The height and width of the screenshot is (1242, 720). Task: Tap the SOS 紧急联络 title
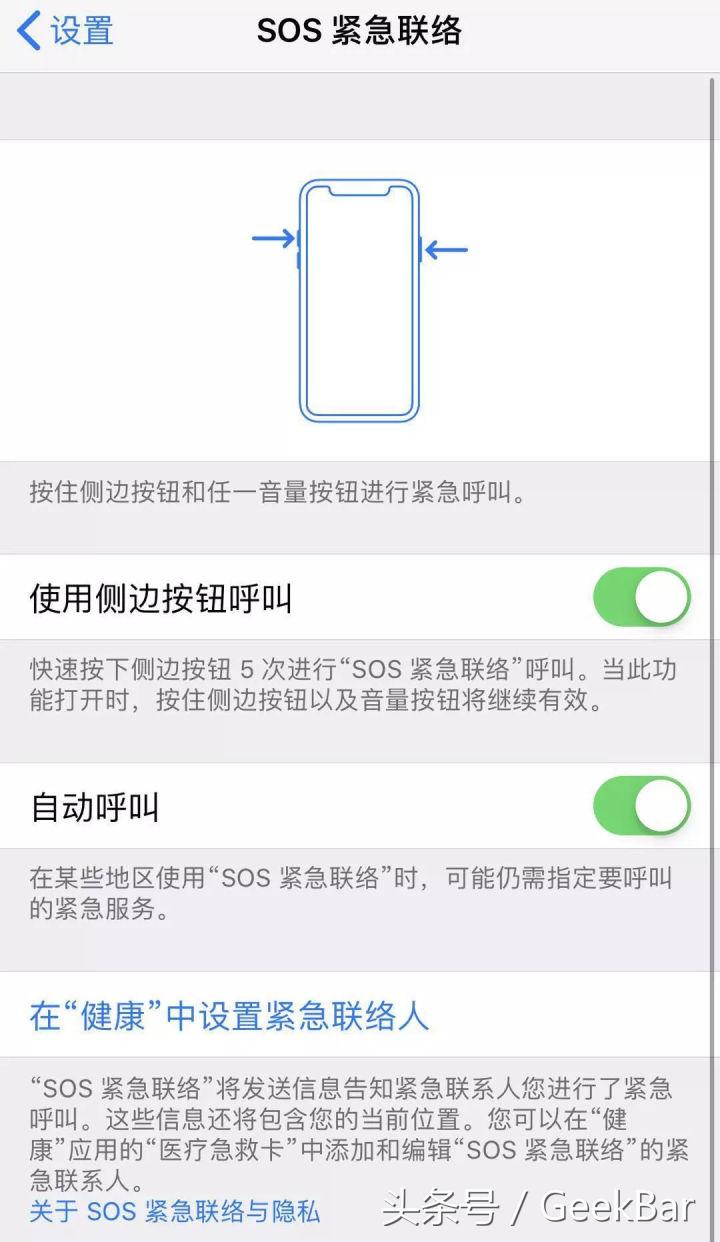[360, 31]
